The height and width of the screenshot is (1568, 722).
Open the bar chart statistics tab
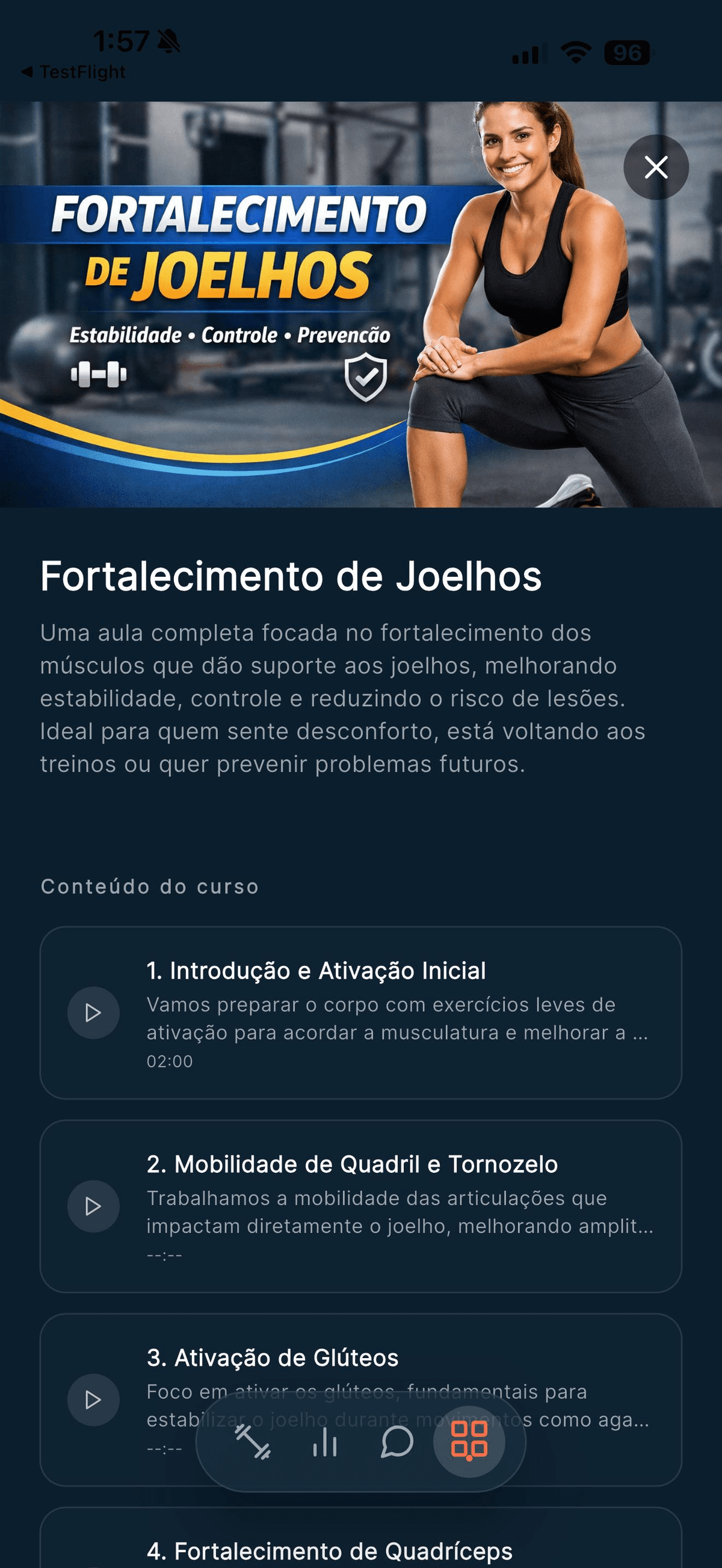[x=325, y=1442]
